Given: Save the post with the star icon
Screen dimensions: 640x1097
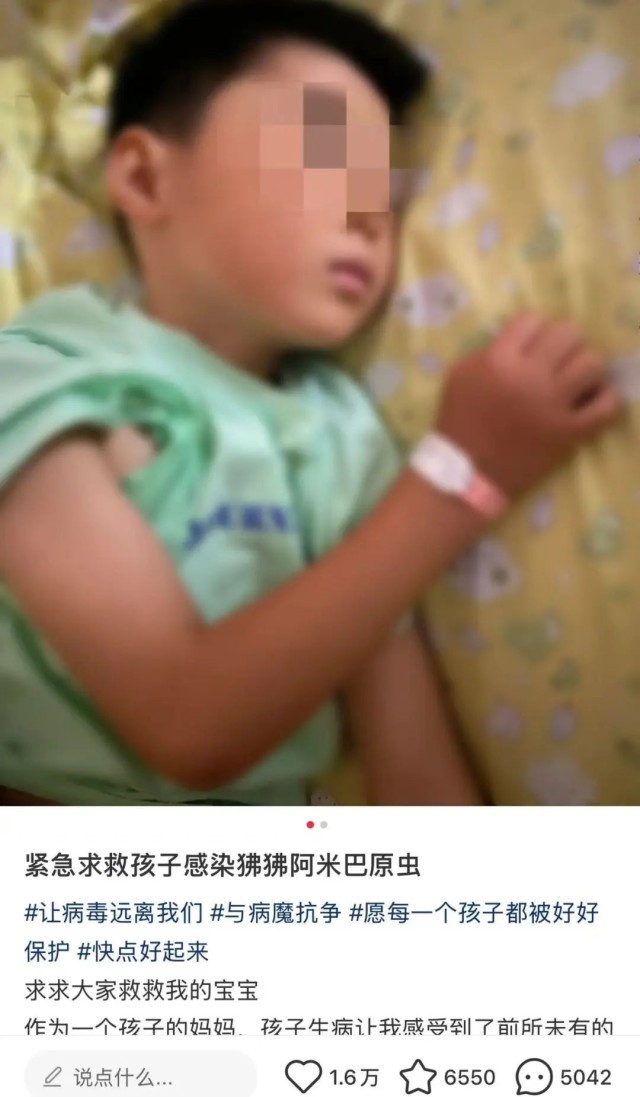Looking at the screenshot, I should tap(418, 1077).
